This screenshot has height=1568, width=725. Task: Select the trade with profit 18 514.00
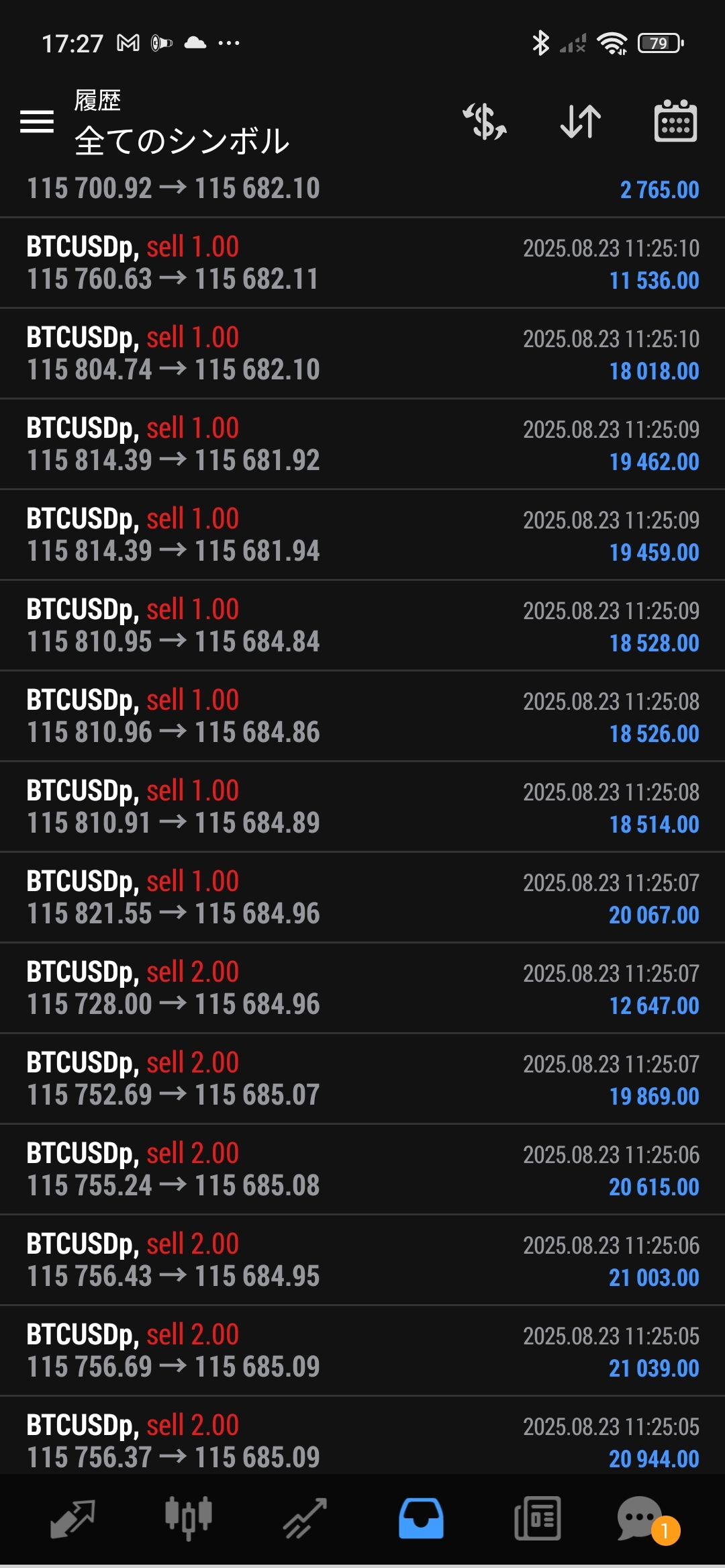click(x=362, y=807)
